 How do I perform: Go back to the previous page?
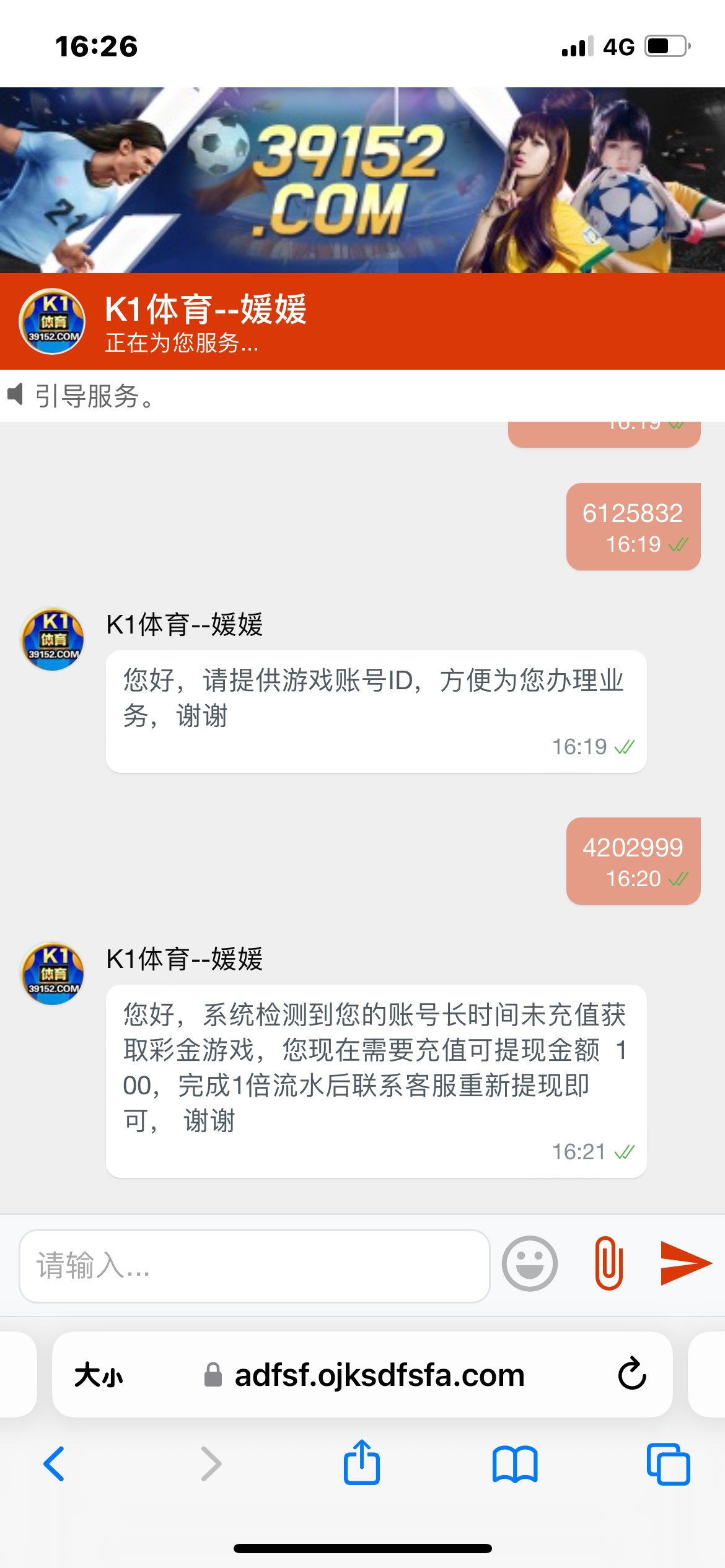pos(54,1464)
